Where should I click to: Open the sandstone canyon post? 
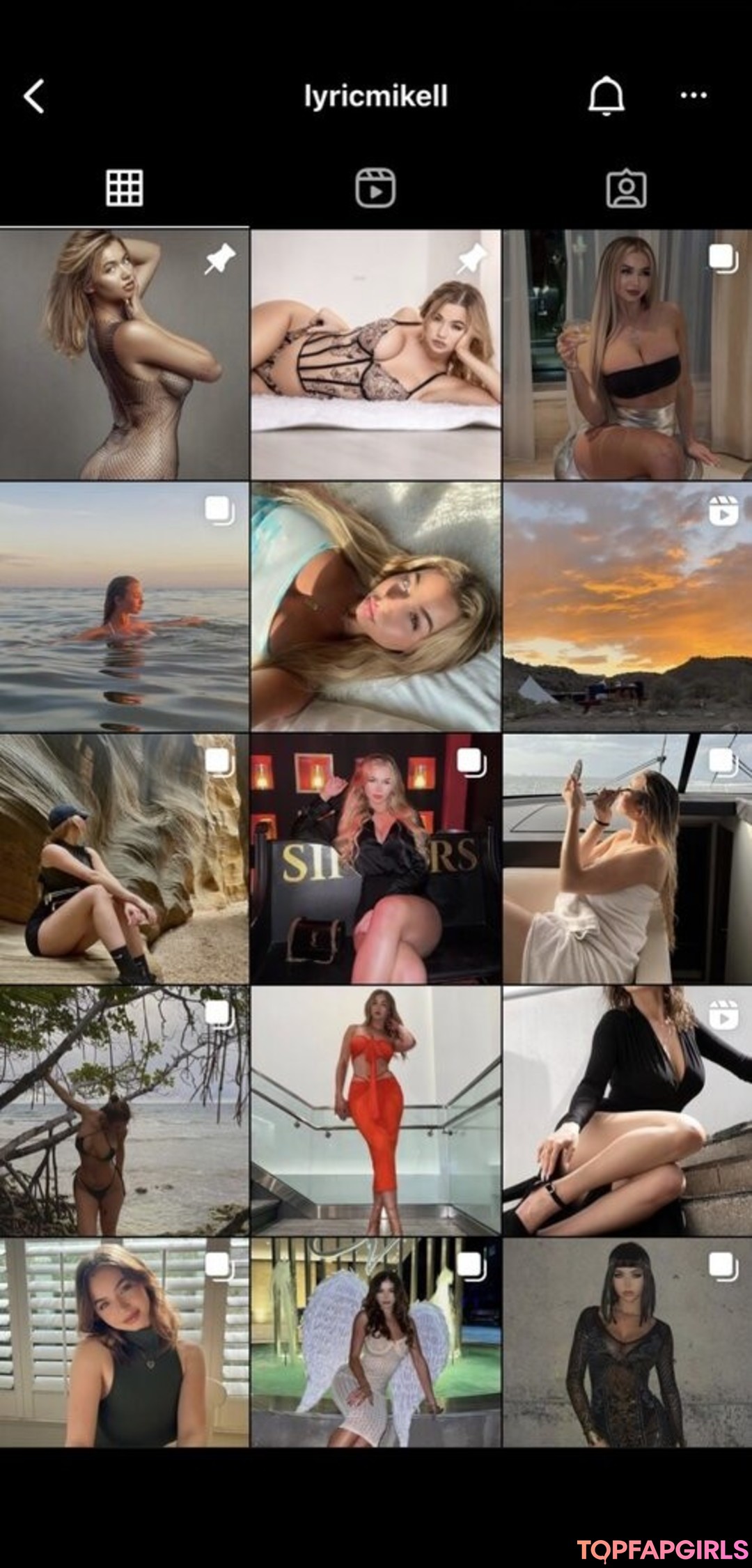point(124,858)
